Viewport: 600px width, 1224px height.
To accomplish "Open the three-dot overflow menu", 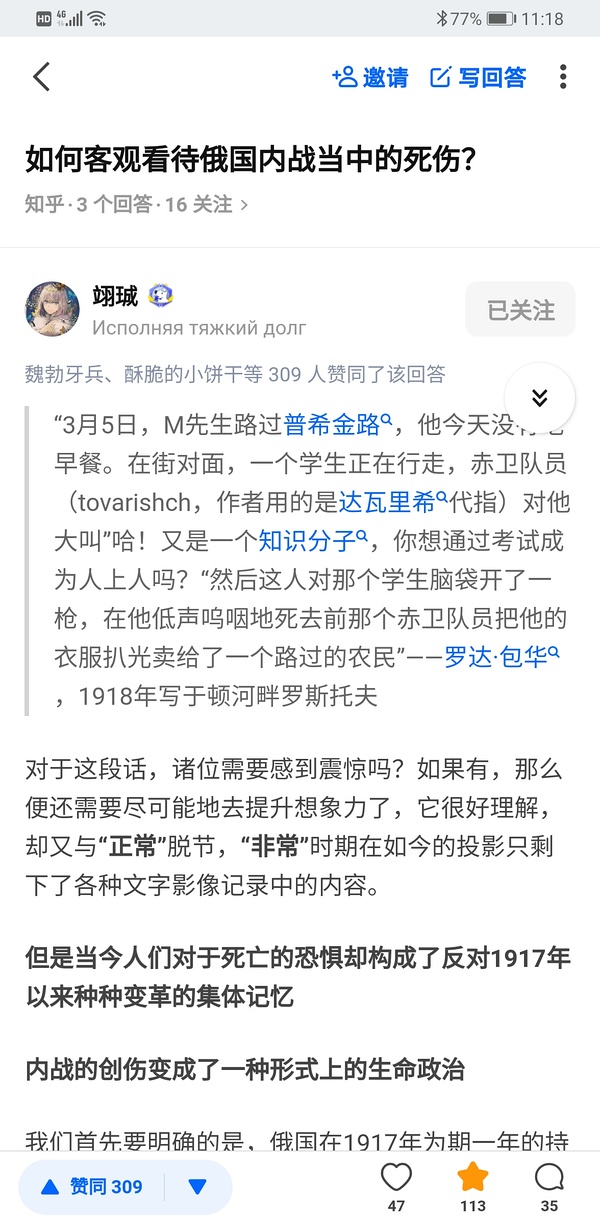I will click(563, 77).
